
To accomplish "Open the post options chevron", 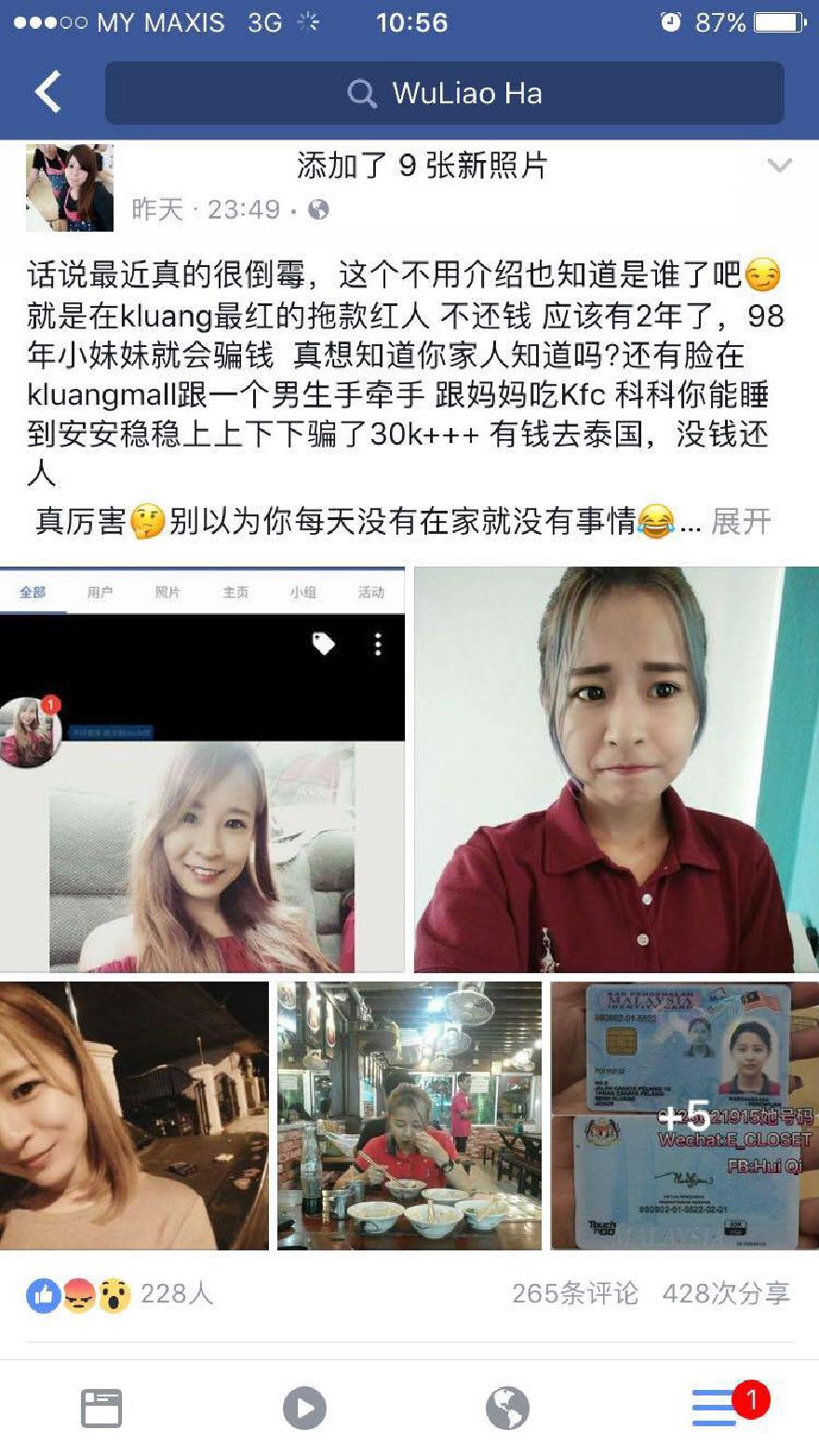I will (778, 167).
